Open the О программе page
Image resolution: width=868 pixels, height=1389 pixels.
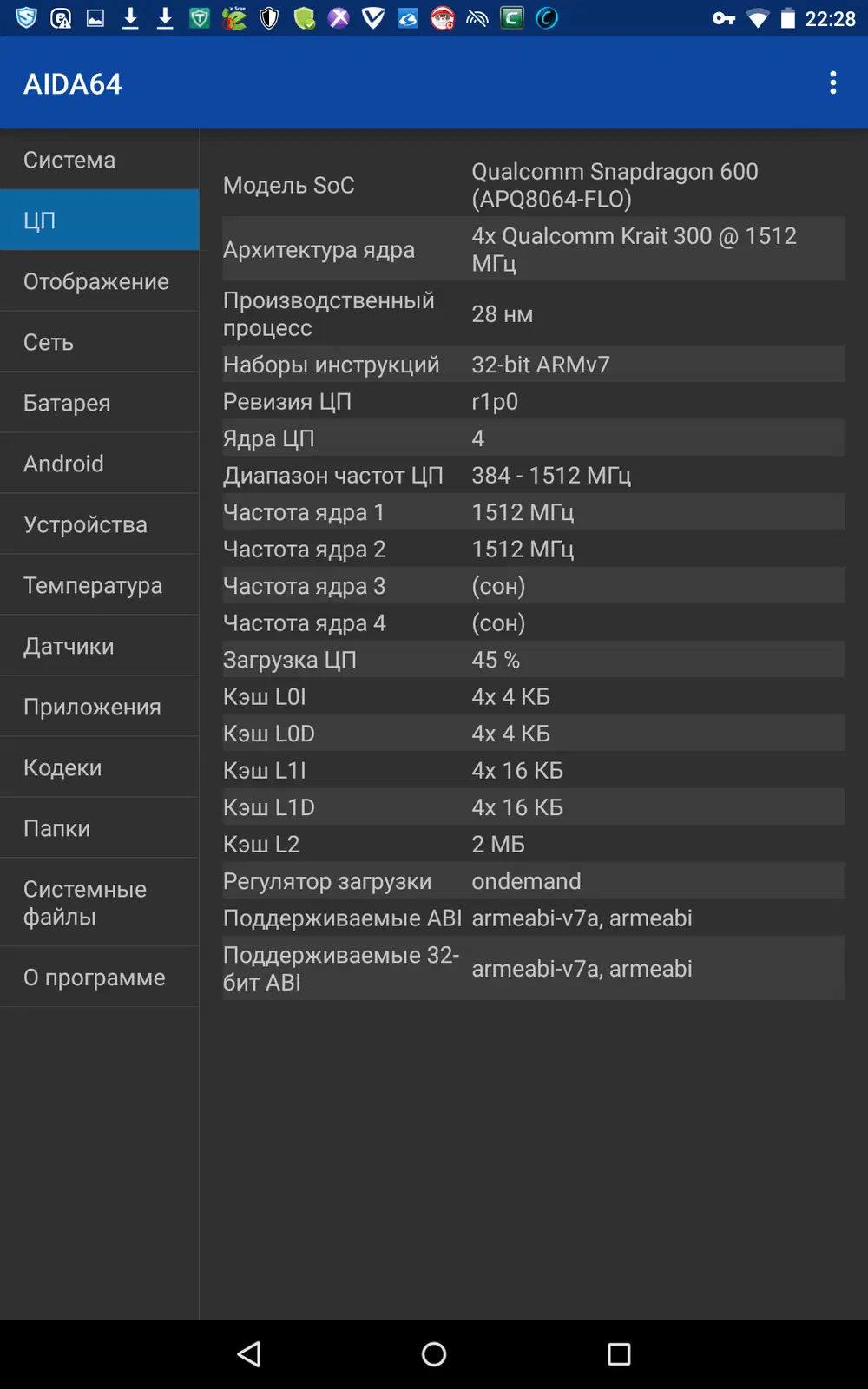pyautogui.click(x=99, y=978)
